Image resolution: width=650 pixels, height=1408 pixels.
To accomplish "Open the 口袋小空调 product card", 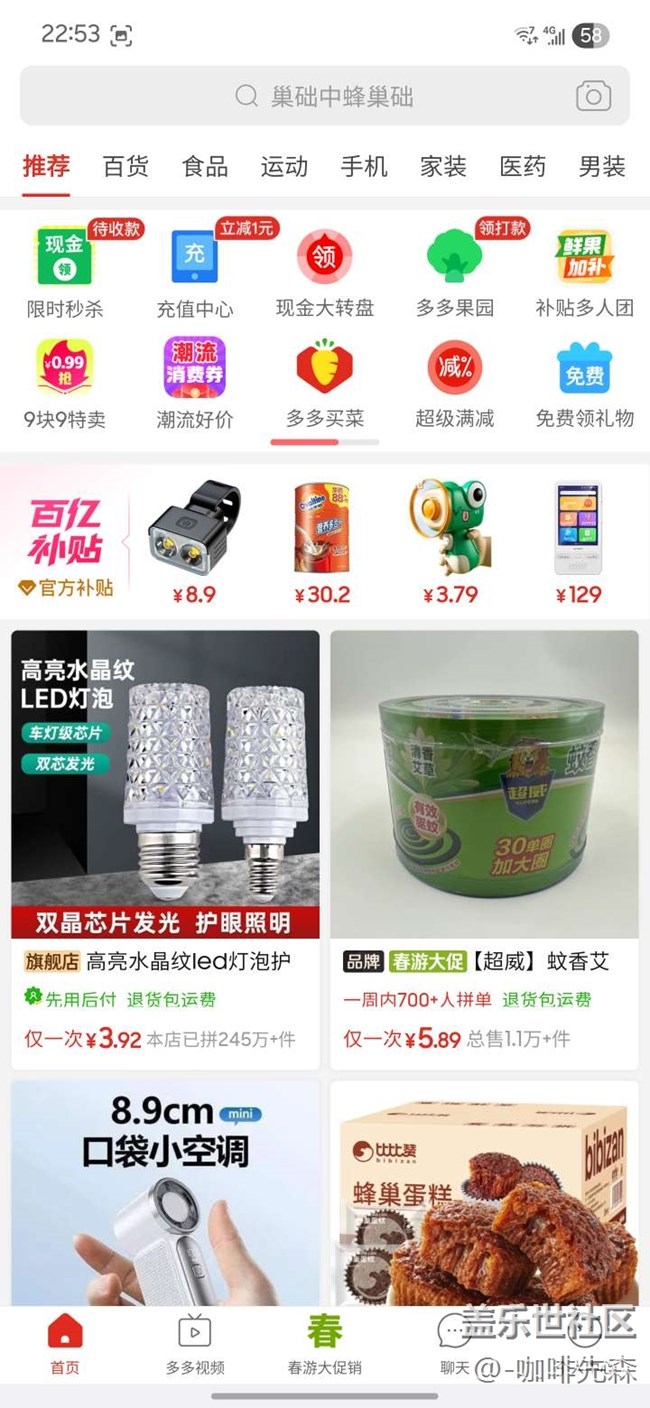I will (165, 1190).
